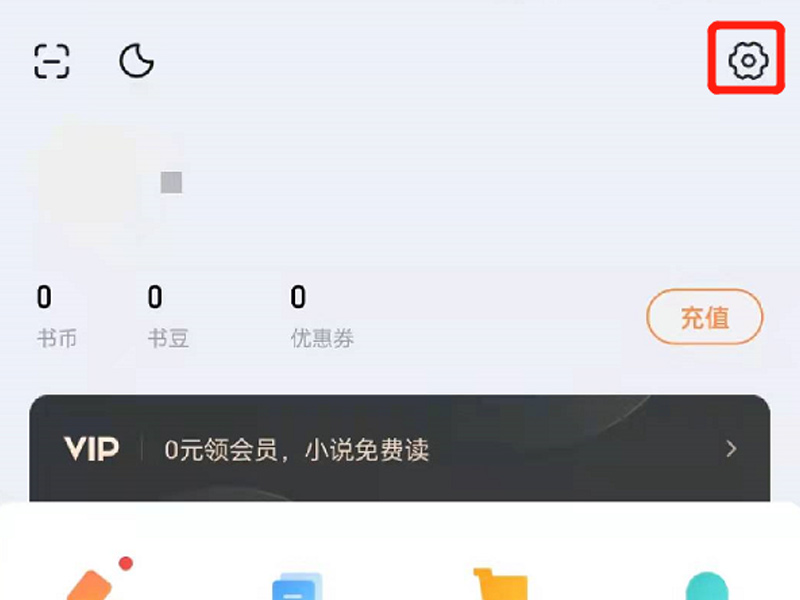Screen dimensions: 800x600
Task: Open the VIP membership banner
Action: [400, 448]
